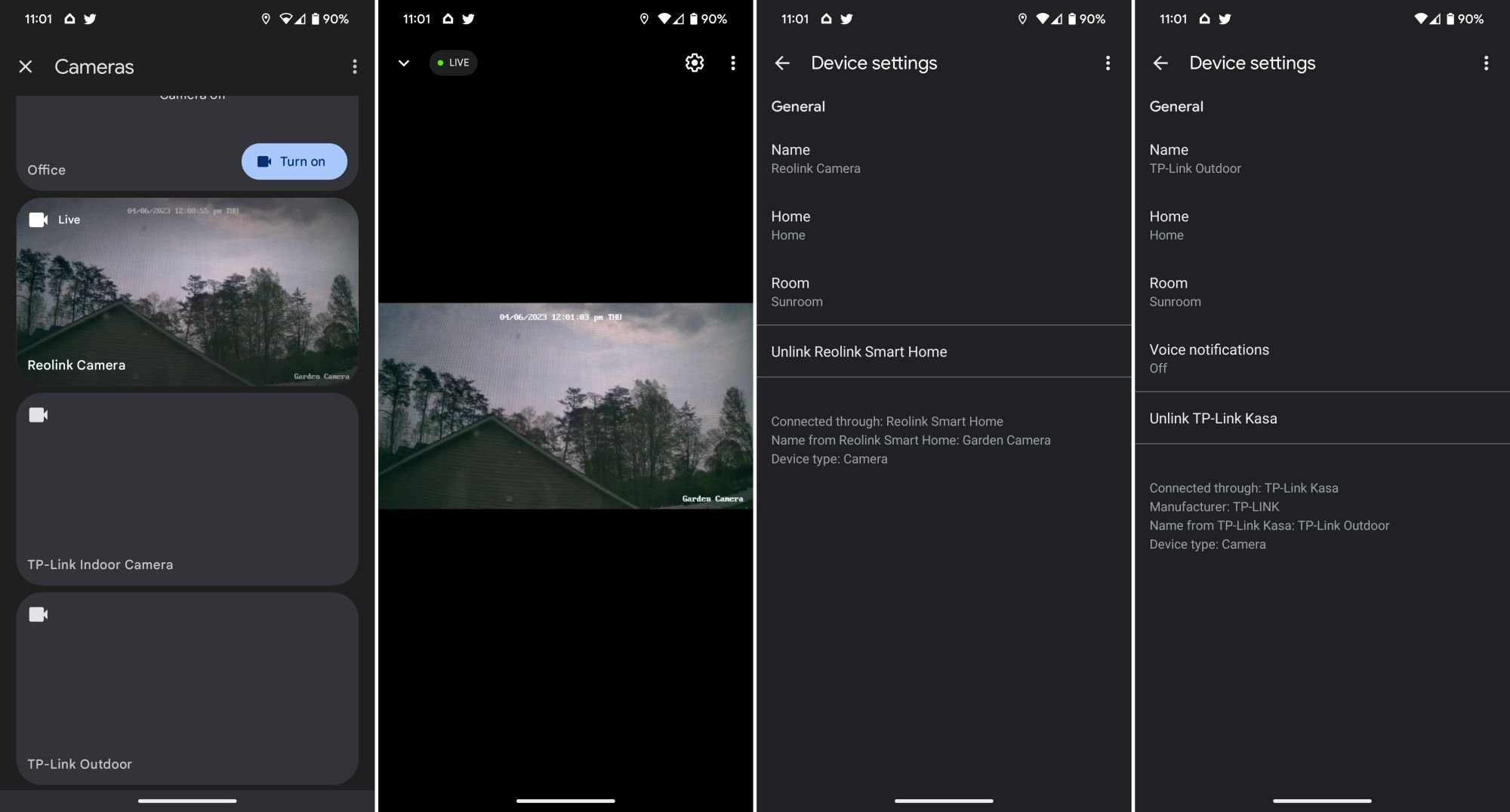
Task: Open the settings gear on live view
Action: tap(694, 63)
